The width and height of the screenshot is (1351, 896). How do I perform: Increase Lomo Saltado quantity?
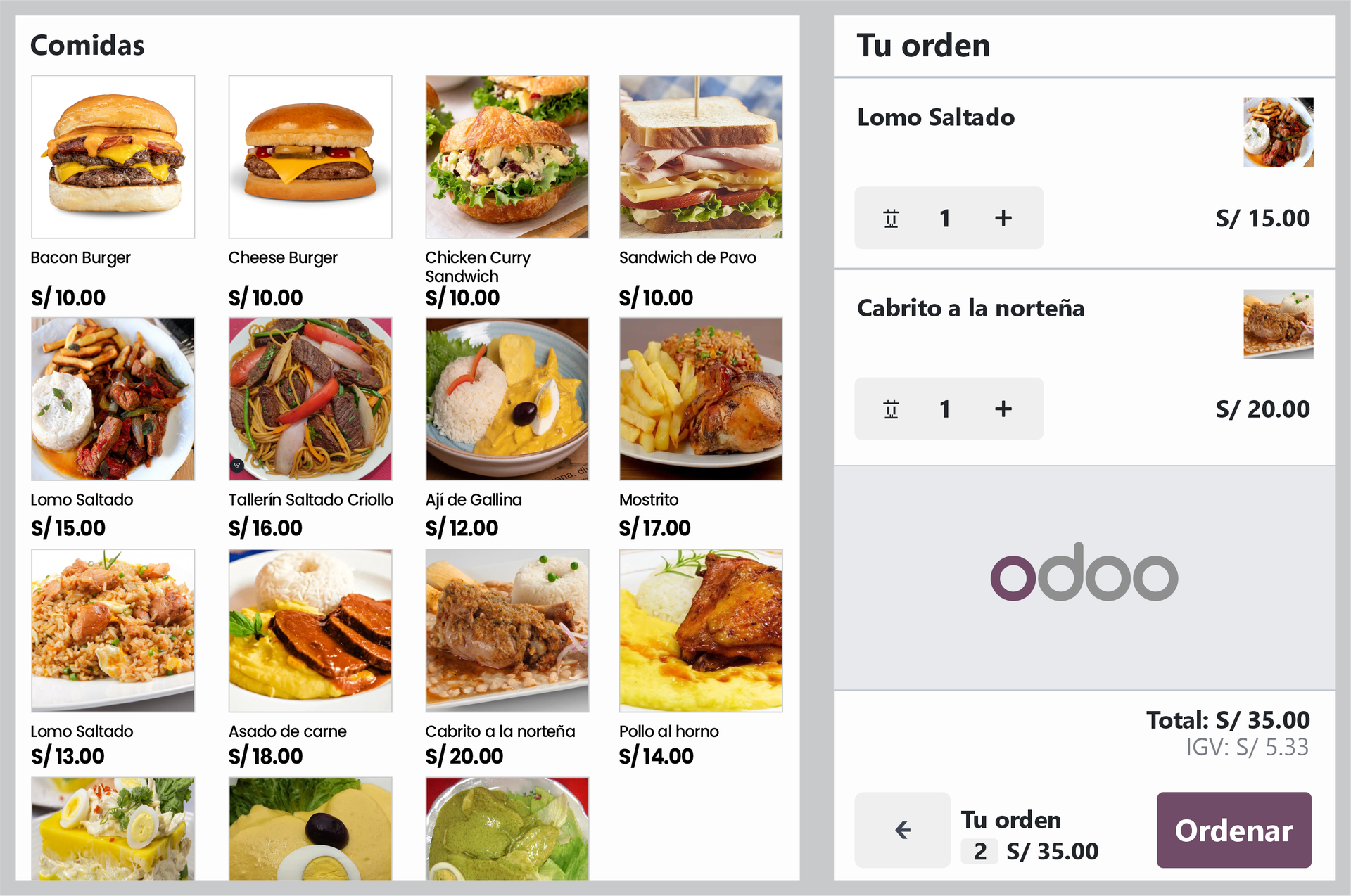click(x=1003, y=218)
